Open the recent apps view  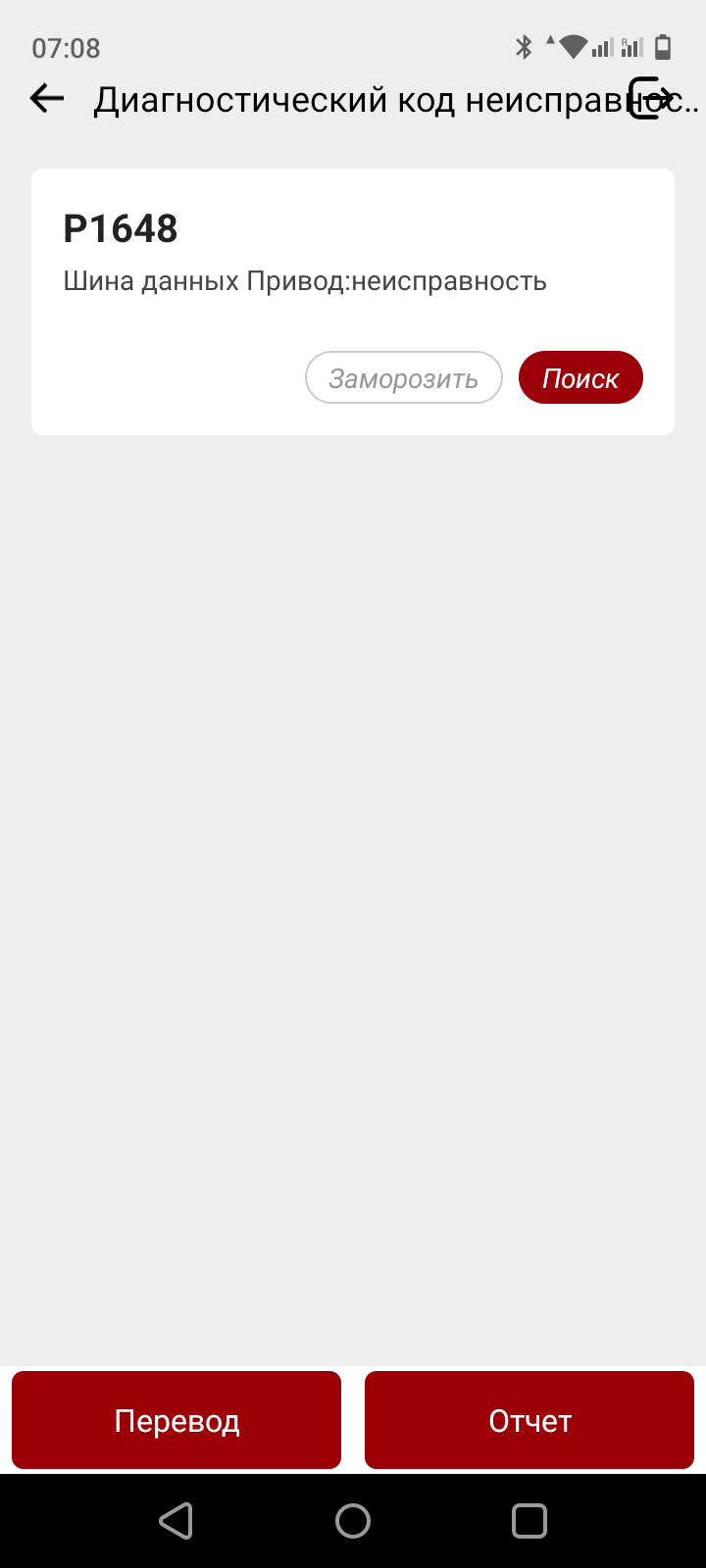pyautogui.click(x=529, y=1521)
